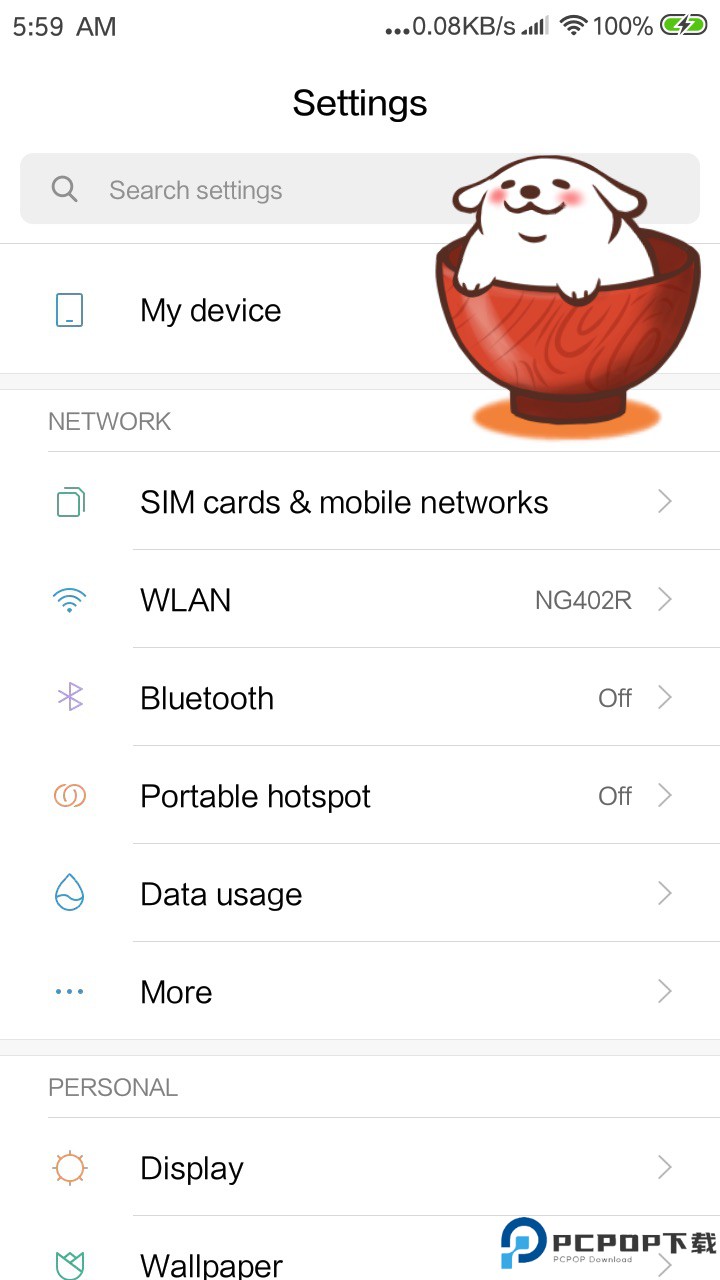Open My device
This screenshot has width=720, height=1280.
[x=211, y=310]
